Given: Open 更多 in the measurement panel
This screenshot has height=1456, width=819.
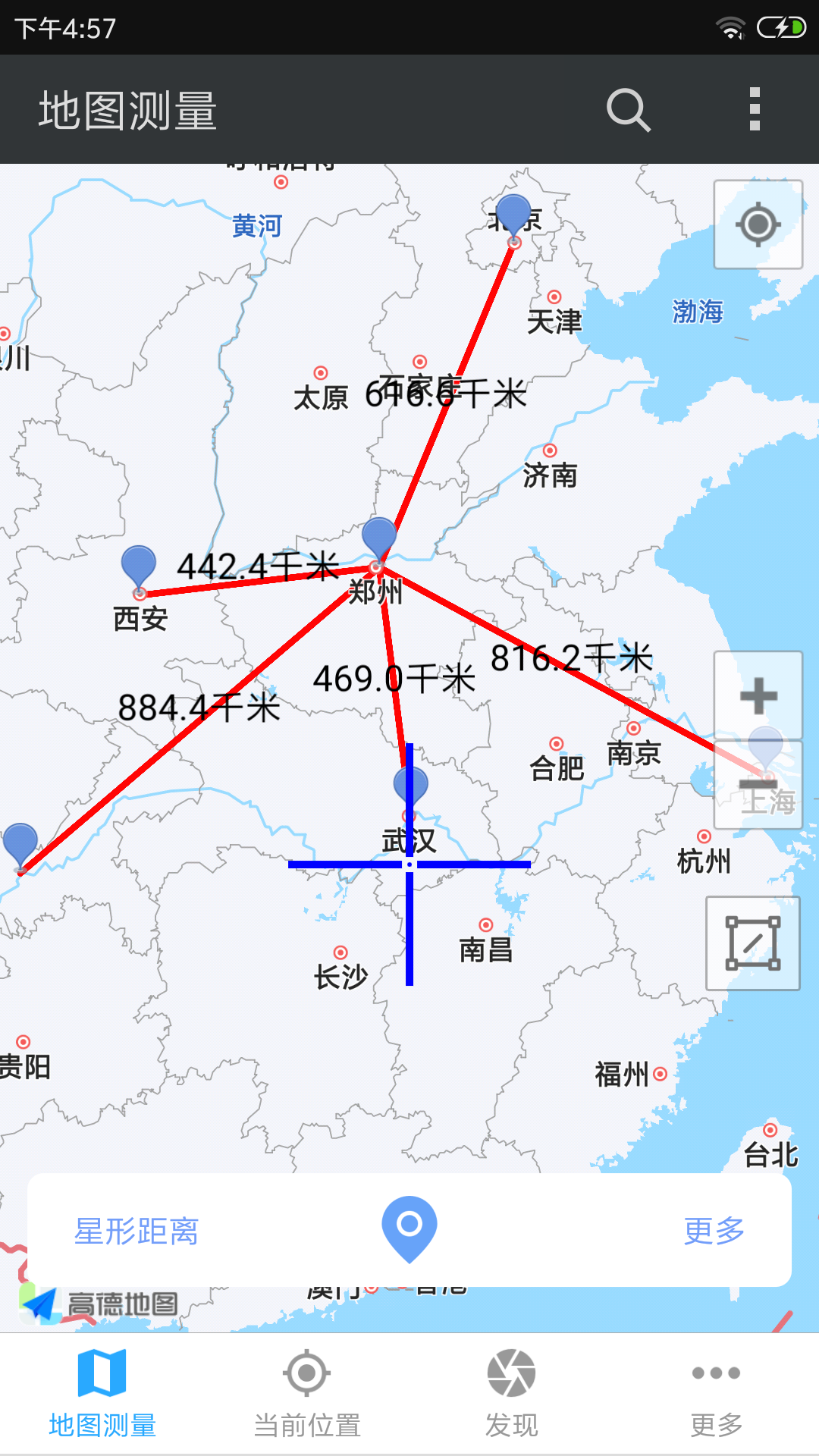Looking at the screenshot, I should 714,1231.
